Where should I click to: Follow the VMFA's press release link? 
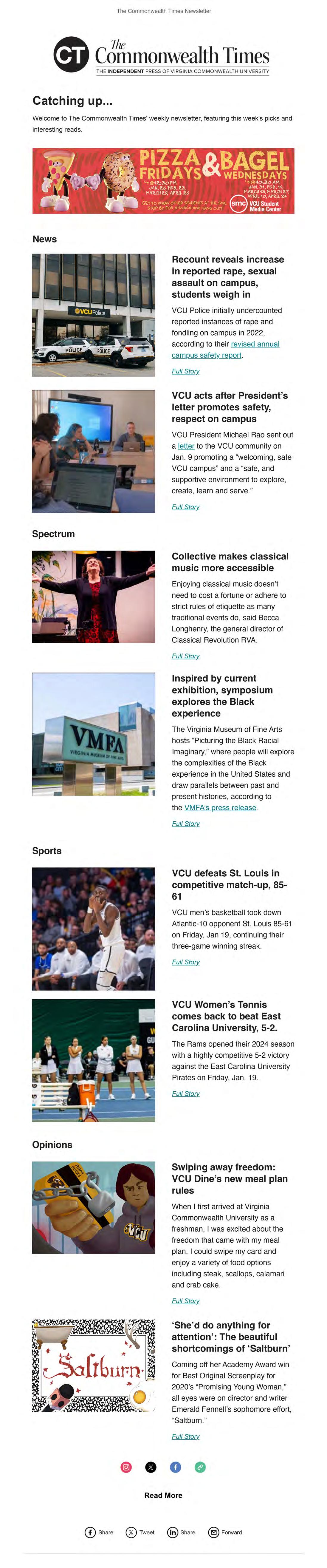220,808
